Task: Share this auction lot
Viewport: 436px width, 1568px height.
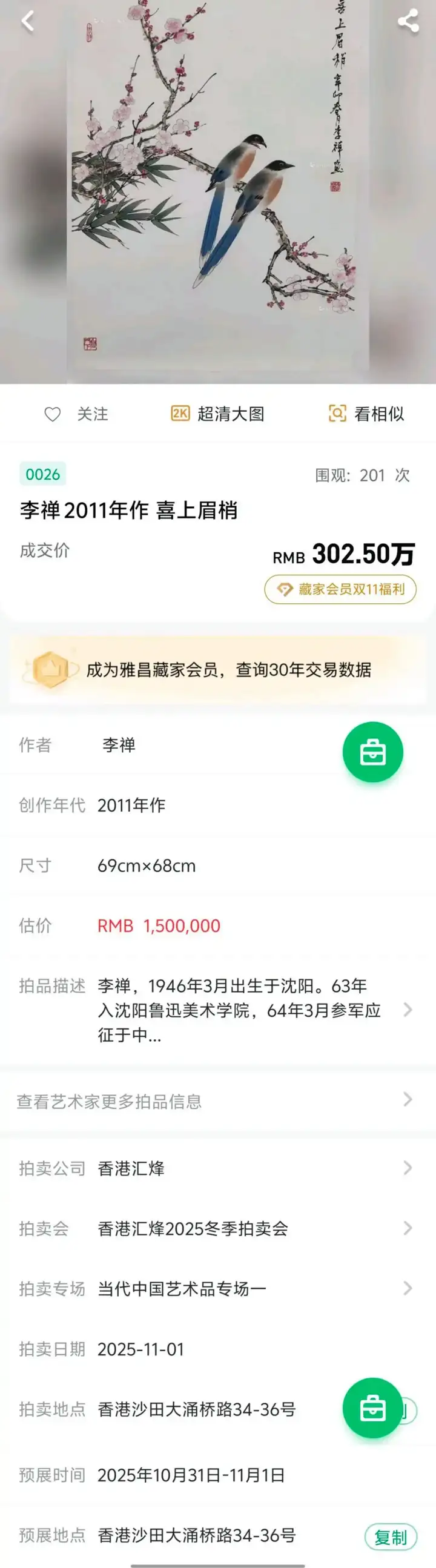Action: (x=408, y=21)
